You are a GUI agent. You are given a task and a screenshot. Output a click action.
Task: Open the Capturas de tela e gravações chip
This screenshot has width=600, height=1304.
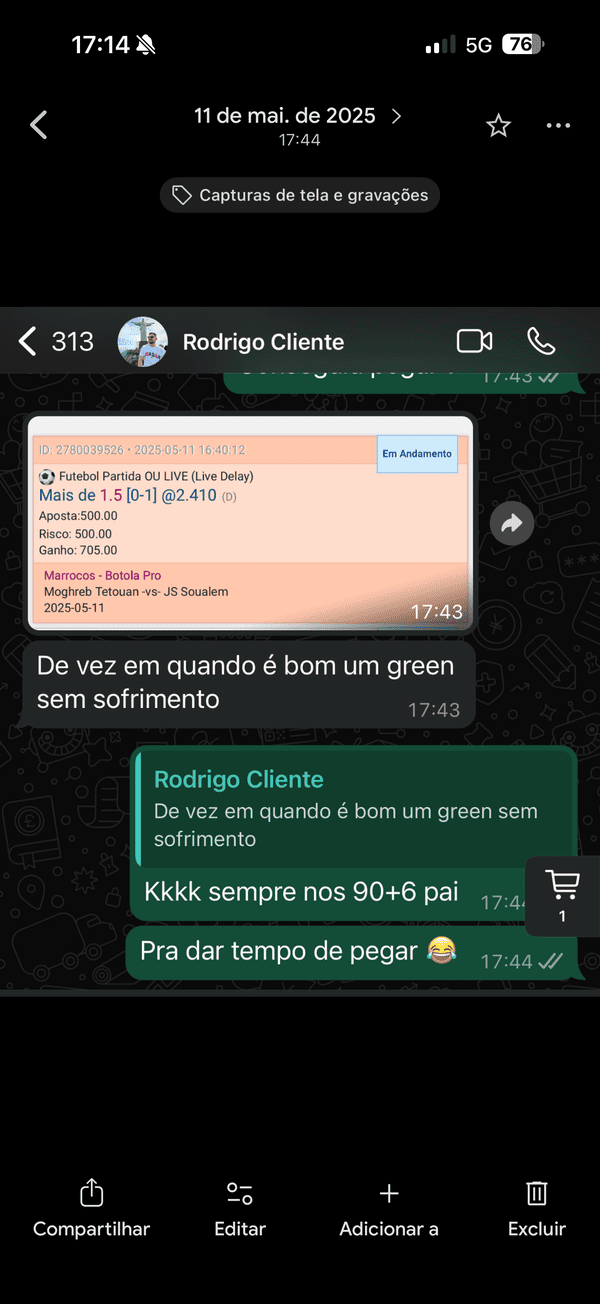click(x=300, y=195)
